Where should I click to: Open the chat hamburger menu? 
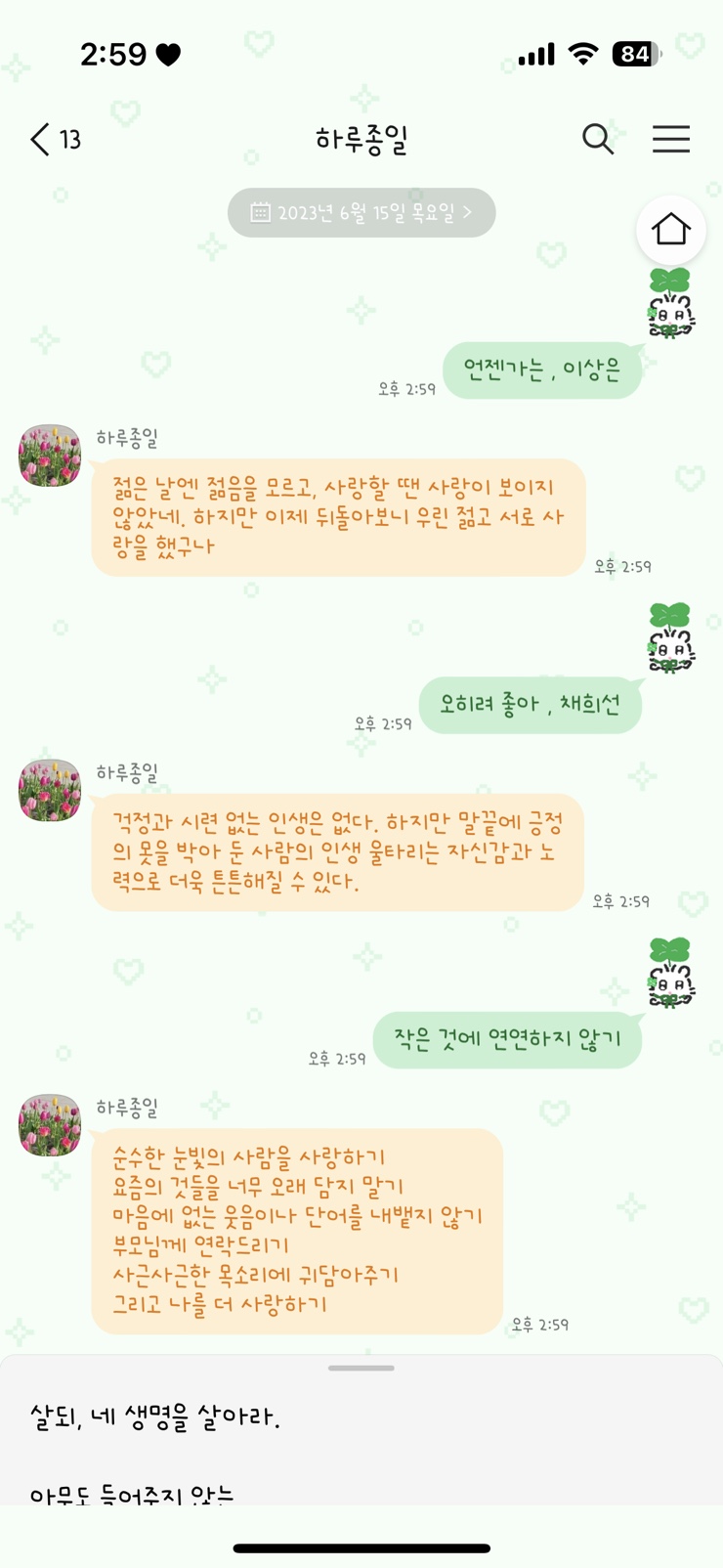point(671,140)
